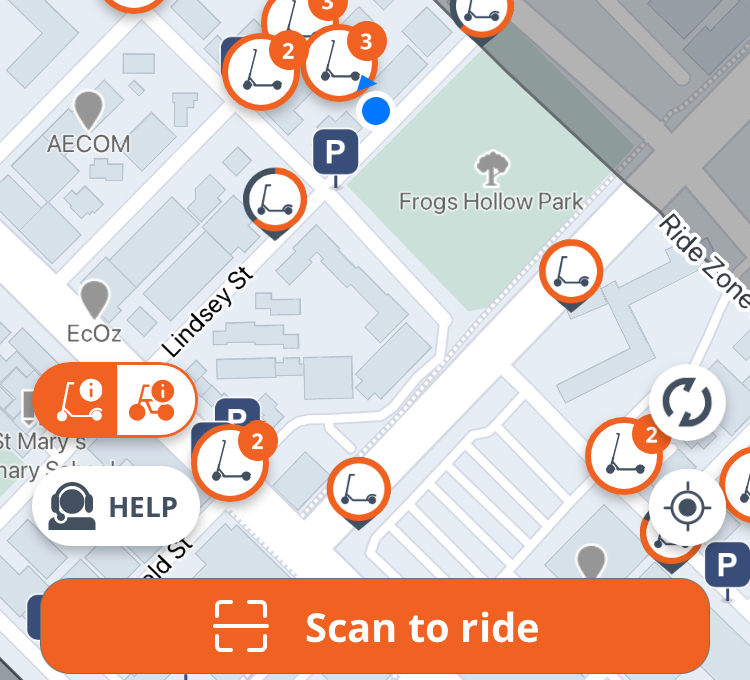Center map on my current location

tap(687, 508)
